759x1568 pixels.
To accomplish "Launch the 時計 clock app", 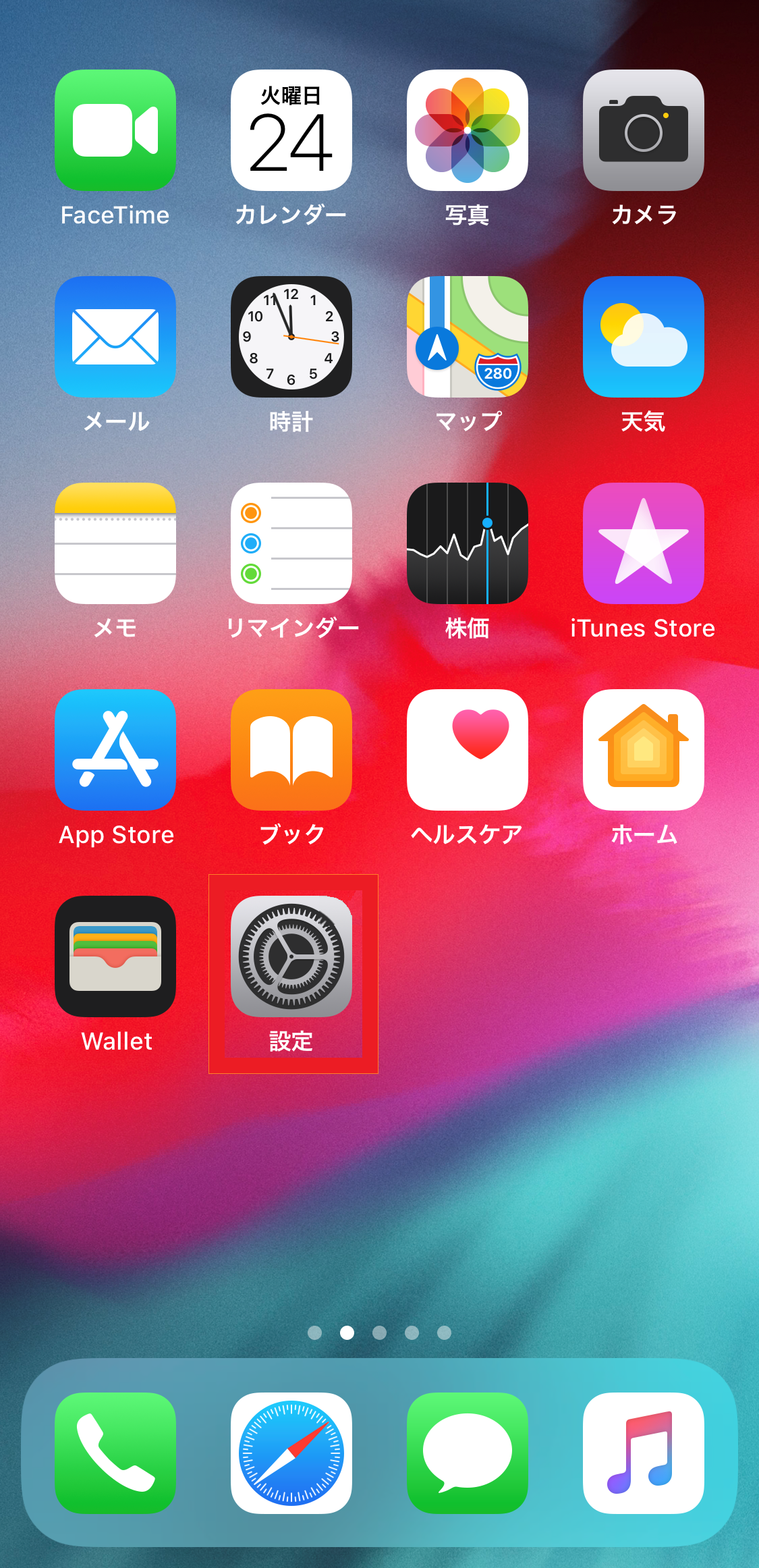I will [291, 337].
